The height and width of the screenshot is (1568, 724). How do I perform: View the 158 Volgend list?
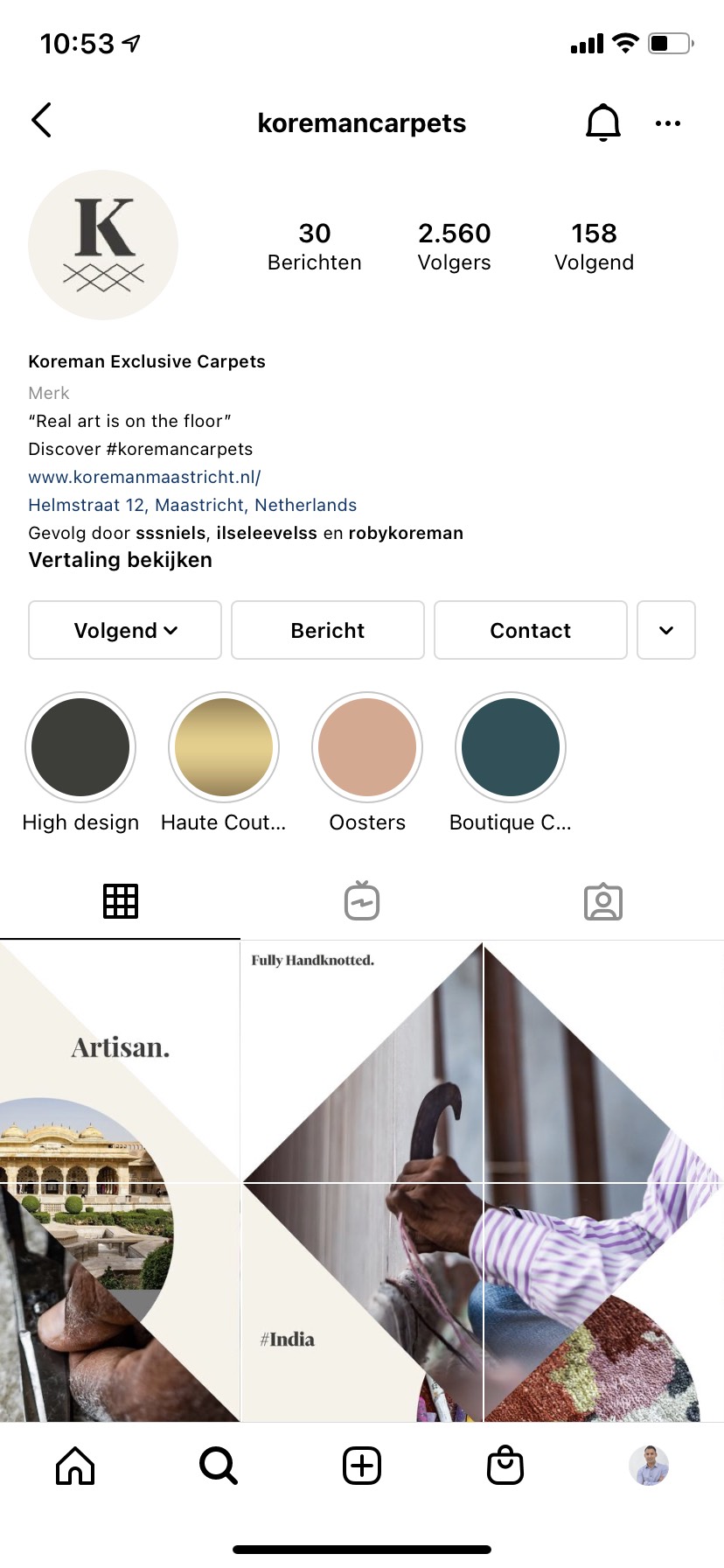click(594, 246)
